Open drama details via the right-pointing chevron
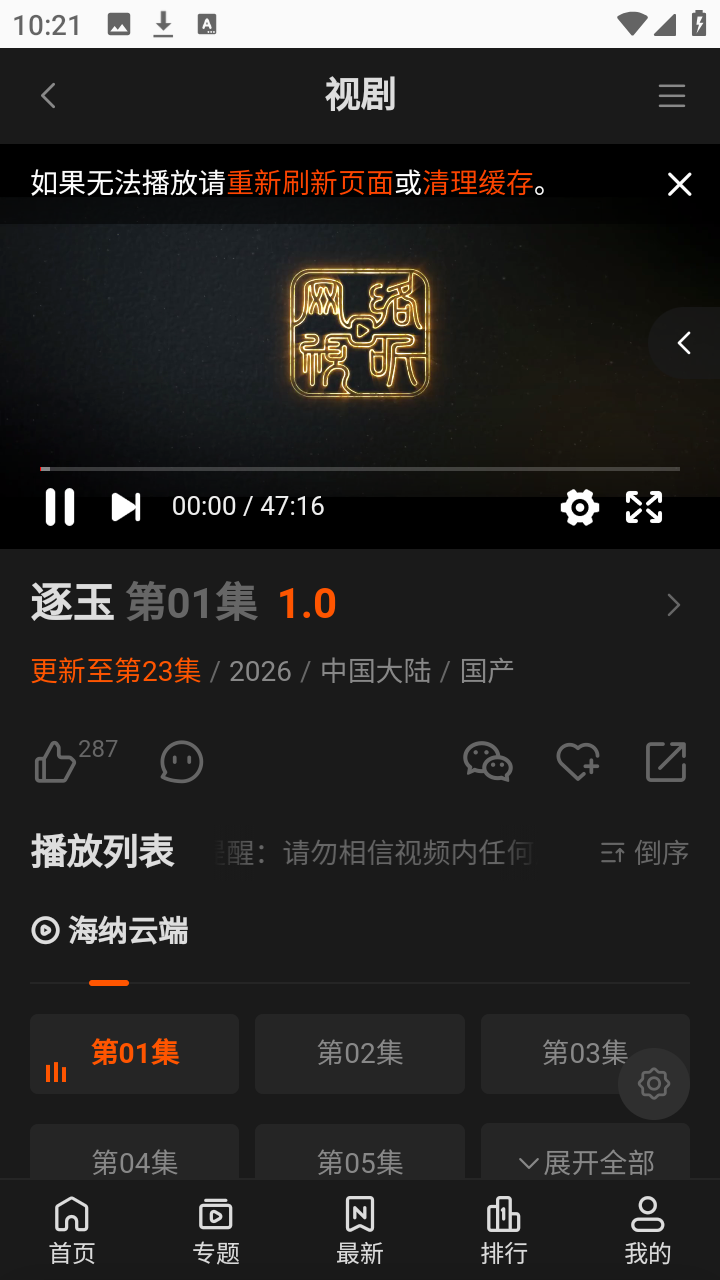The image size is (720, 1280). click(672, 605)
